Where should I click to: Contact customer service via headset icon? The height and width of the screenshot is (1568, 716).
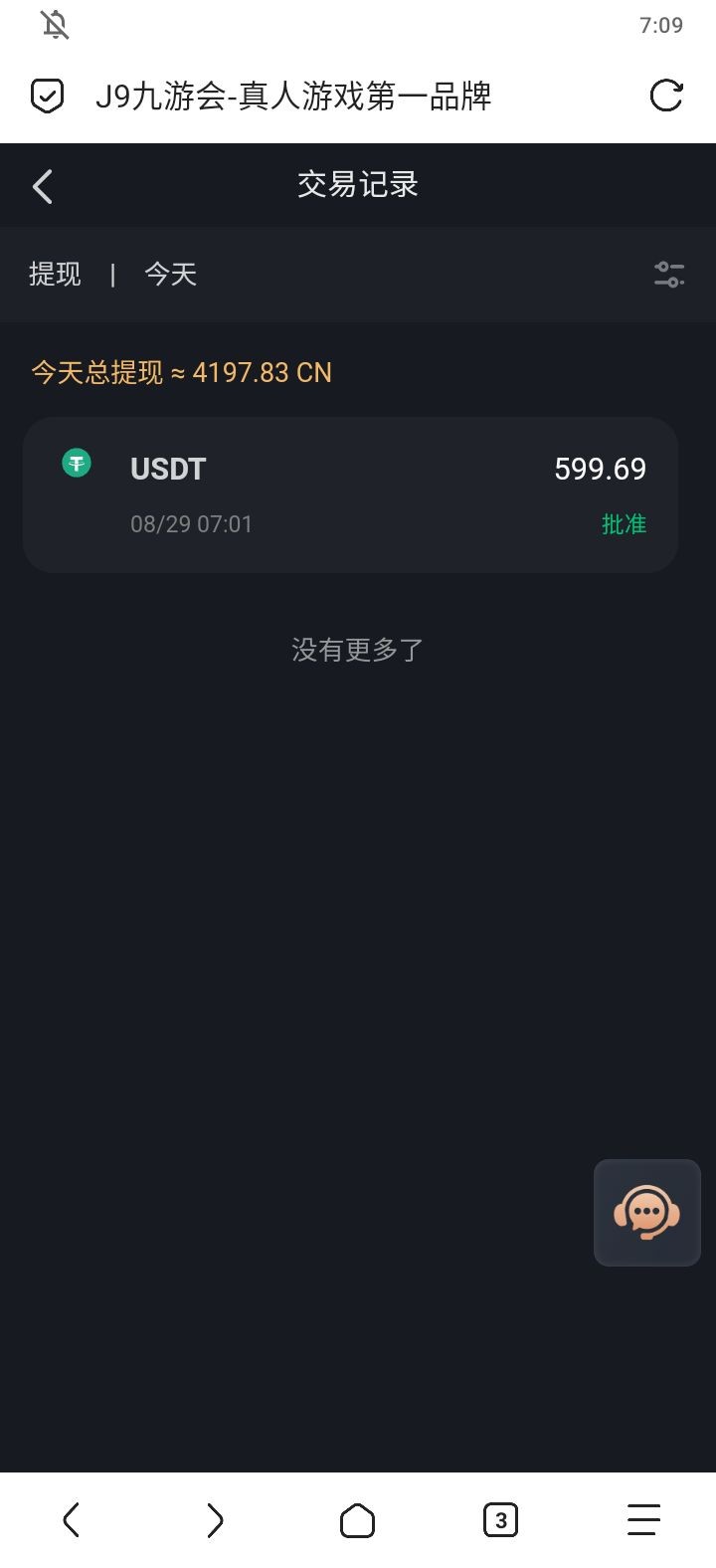[647, 1212]
